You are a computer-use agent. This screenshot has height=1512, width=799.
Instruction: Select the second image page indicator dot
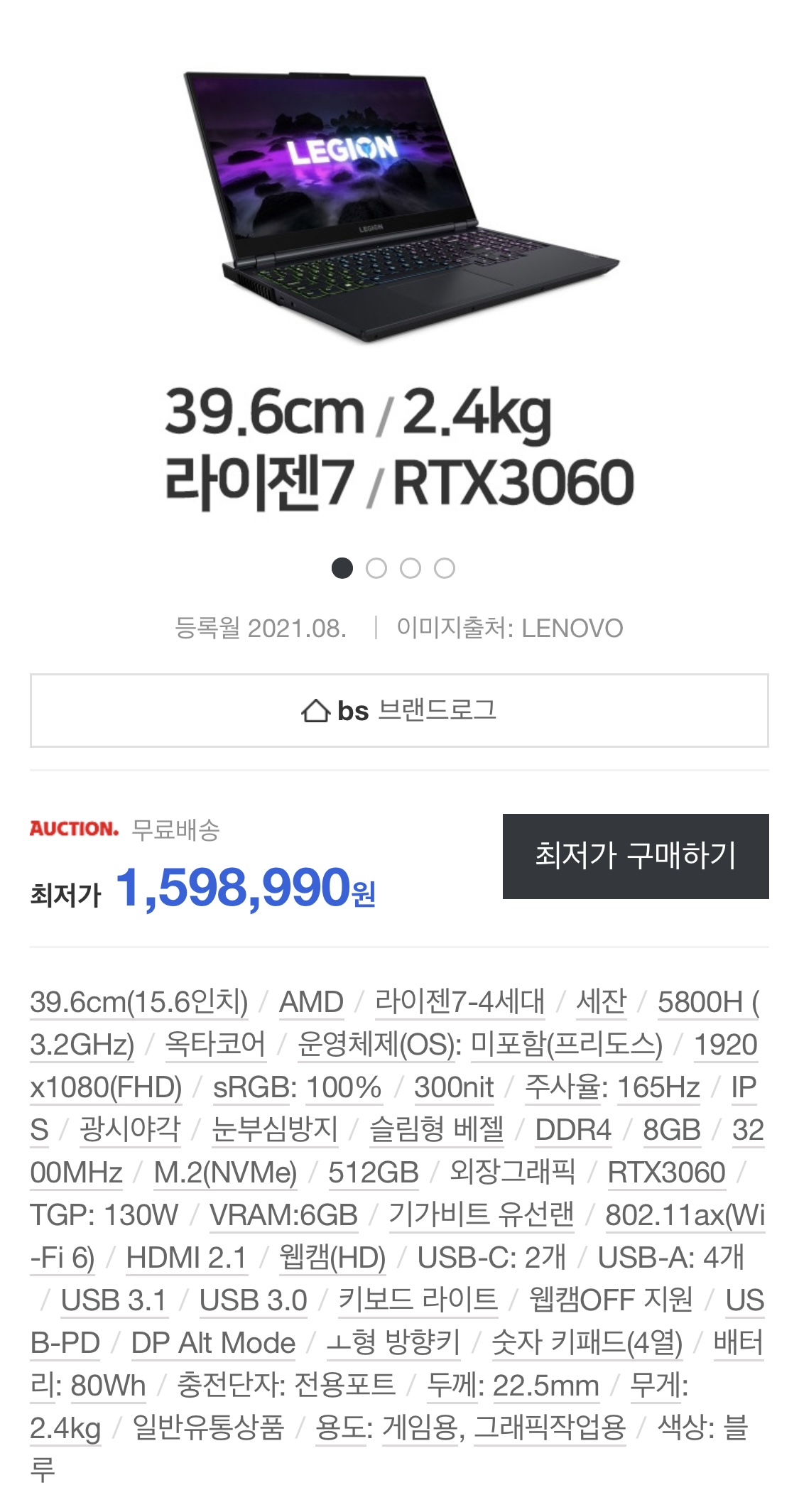pyautogui.click(x=376, y=568)
